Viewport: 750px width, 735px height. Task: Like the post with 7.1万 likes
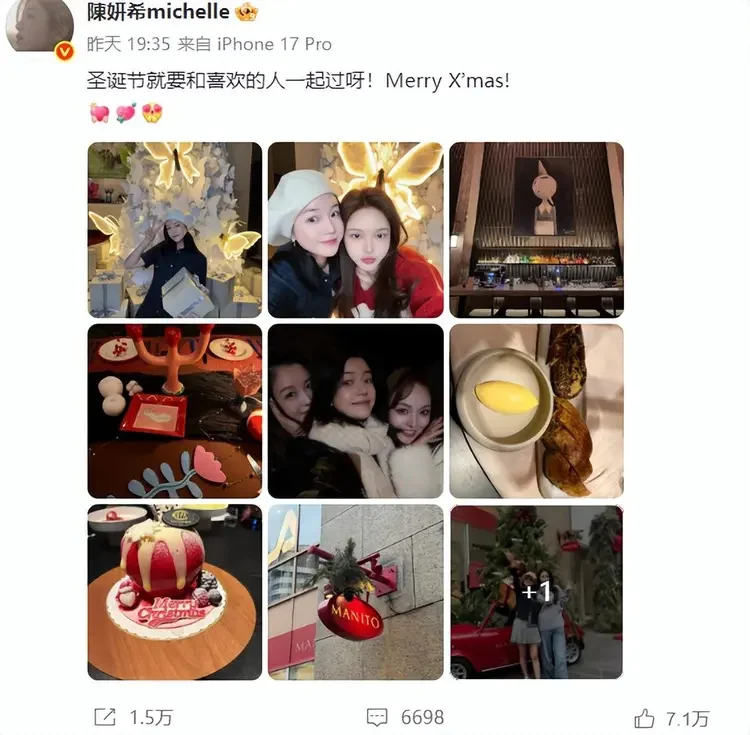point(671,717)
